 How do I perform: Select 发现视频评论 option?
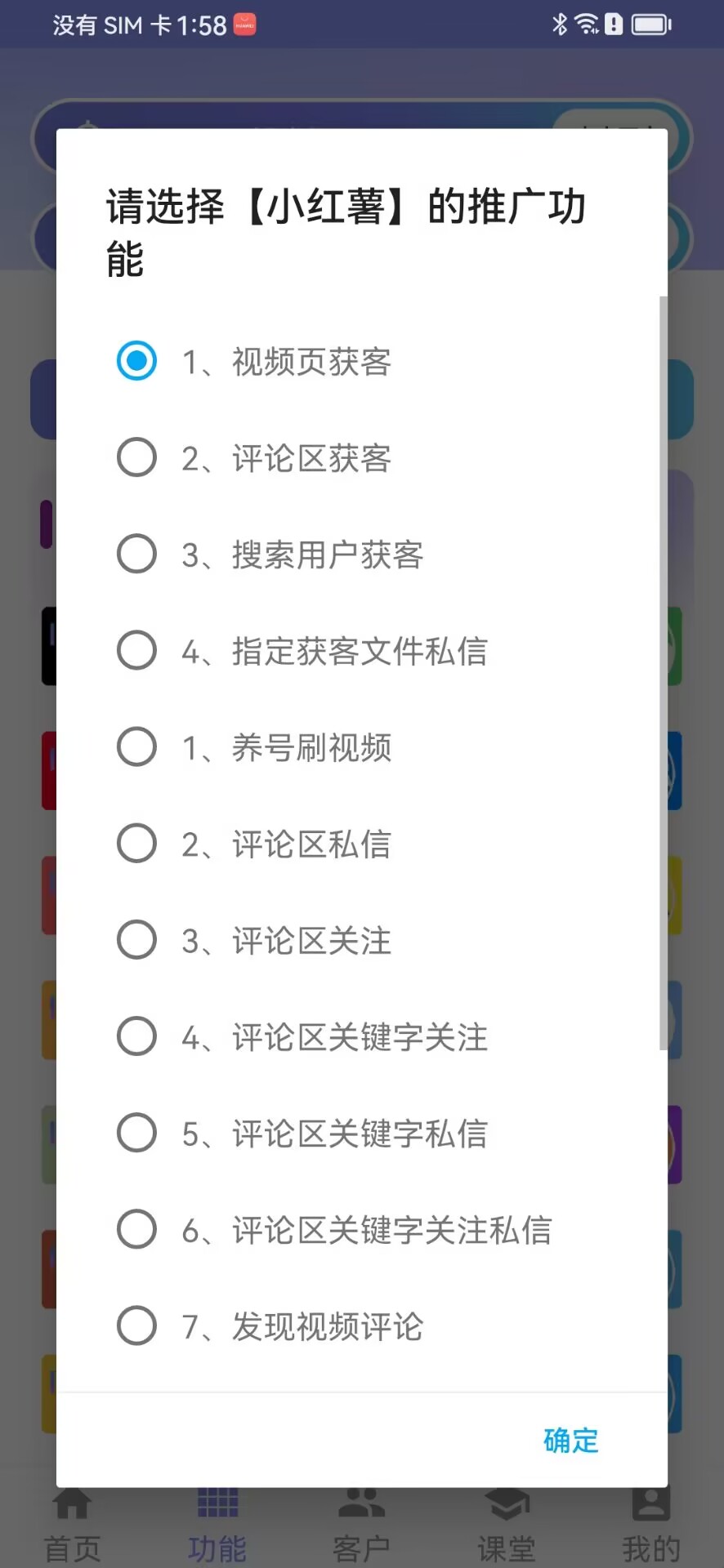pyautogui.click(x=137, y=1325)
